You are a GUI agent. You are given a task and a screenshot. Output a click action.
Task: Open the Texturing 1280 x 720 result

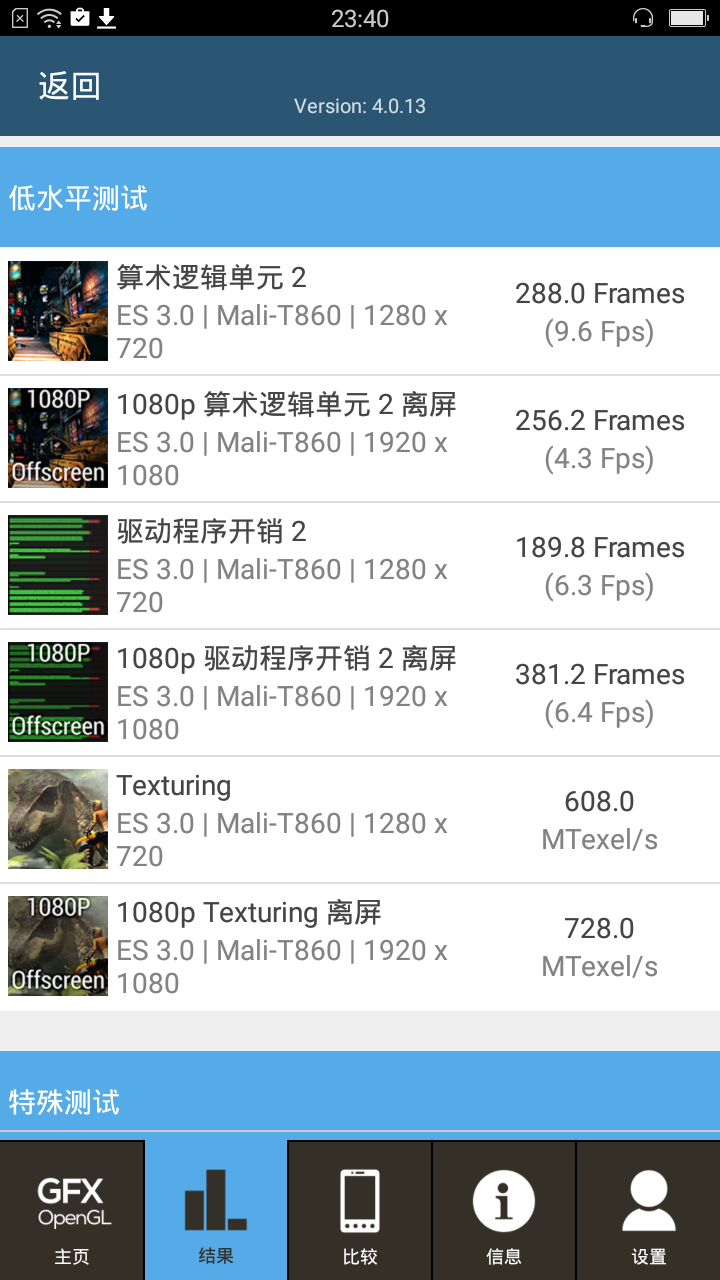pyautogui.click(x=360, y=819)
